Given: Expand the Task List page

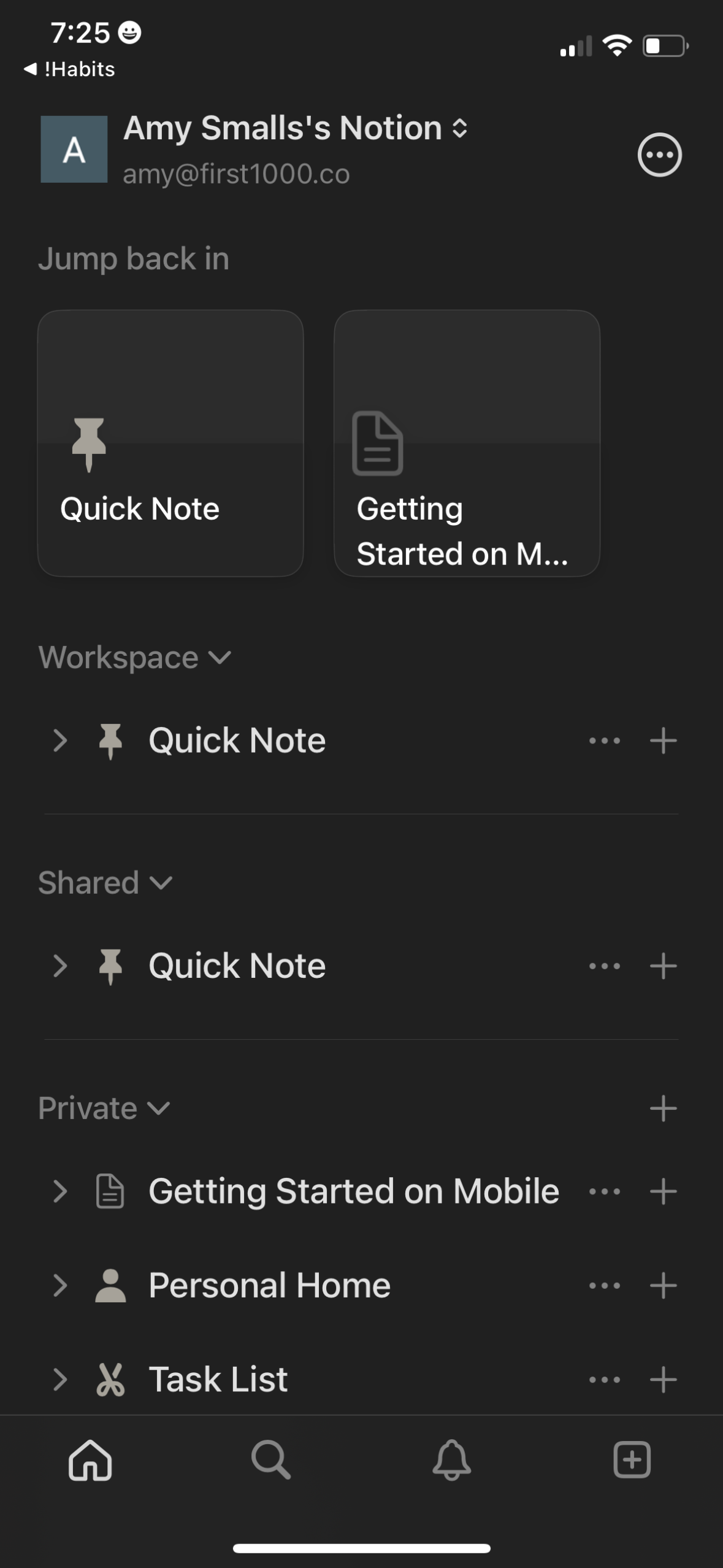Looking at the screenshot, I should (x=61, y=1379).
